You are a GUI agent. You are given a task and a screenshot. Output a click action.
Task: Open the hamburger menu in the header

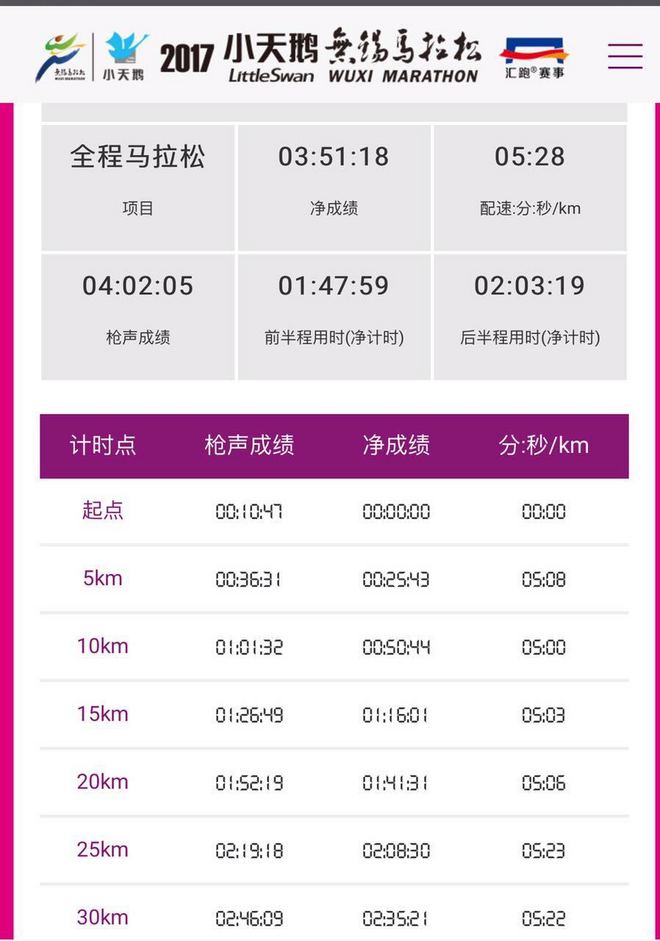(x=625, y=56)
